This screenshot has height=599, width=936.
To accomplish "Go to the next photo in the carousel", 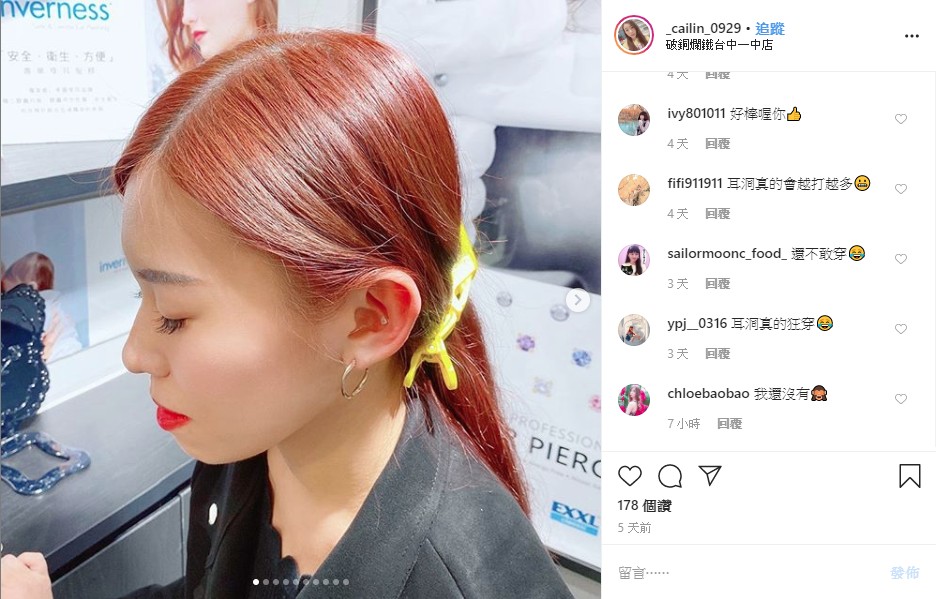I will click(578, 300).
